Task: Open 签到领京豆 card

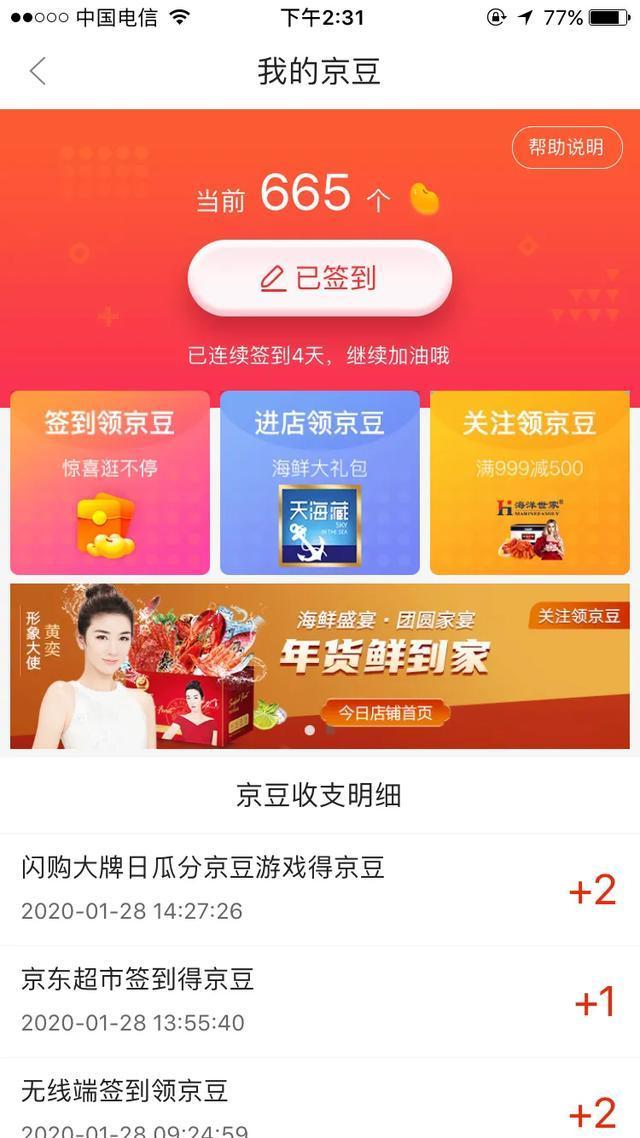Action: [110, 482]
